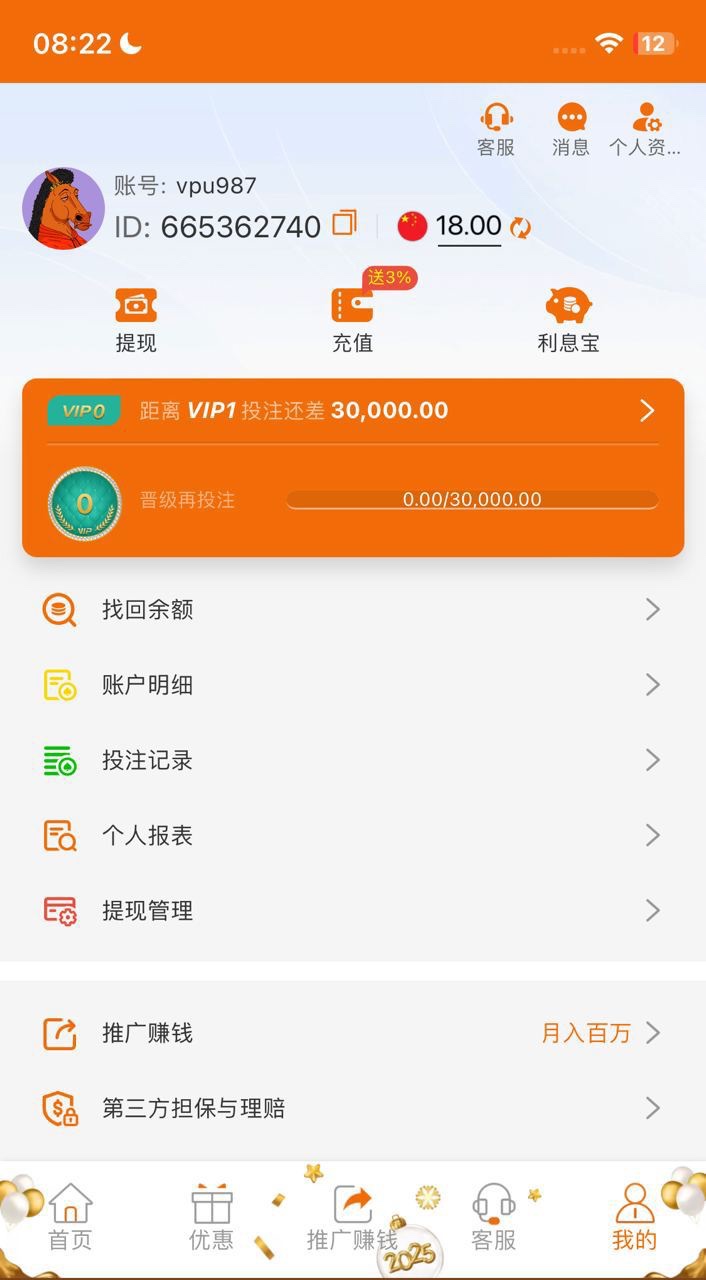The height and width of the screenshot is (1280, 706).
Task: Open 提现管理 withdrawal management
Action: pos(353,911)
